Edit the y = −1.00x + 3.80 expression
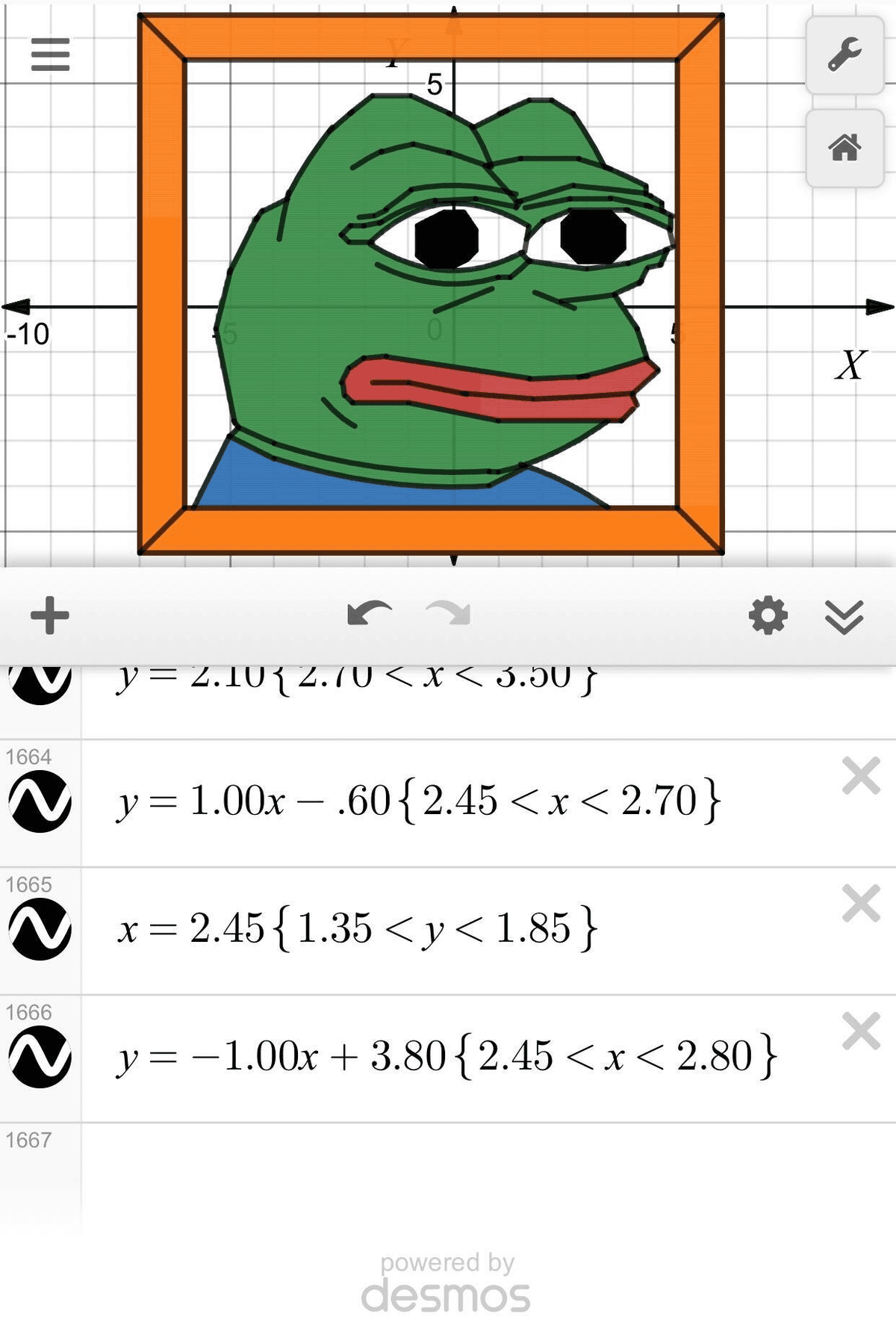The width and height of the screenshot is (896, 1328). pyautogui.click(x=447, y=1056)
